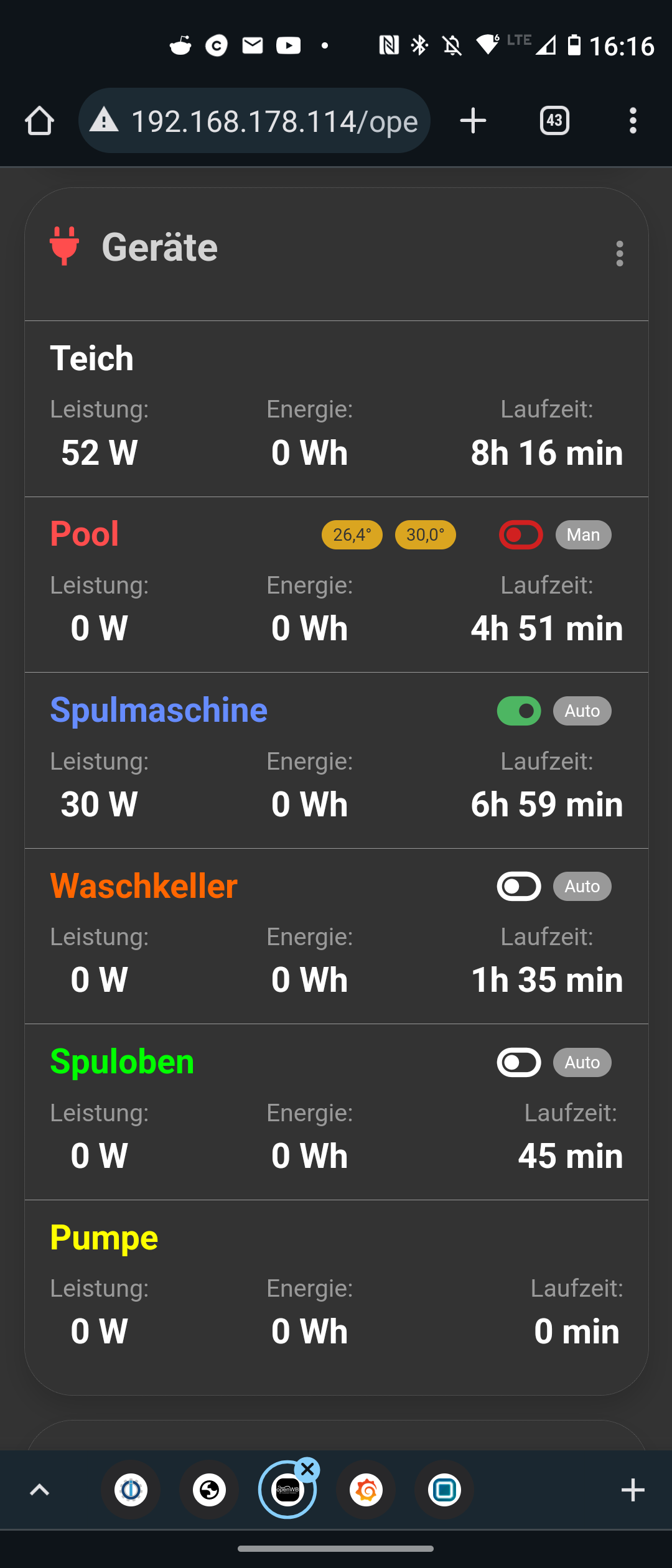Change Spuloben Auto mode
The width and height of the screenshot is (672, 1568).
click(582, 1063)
